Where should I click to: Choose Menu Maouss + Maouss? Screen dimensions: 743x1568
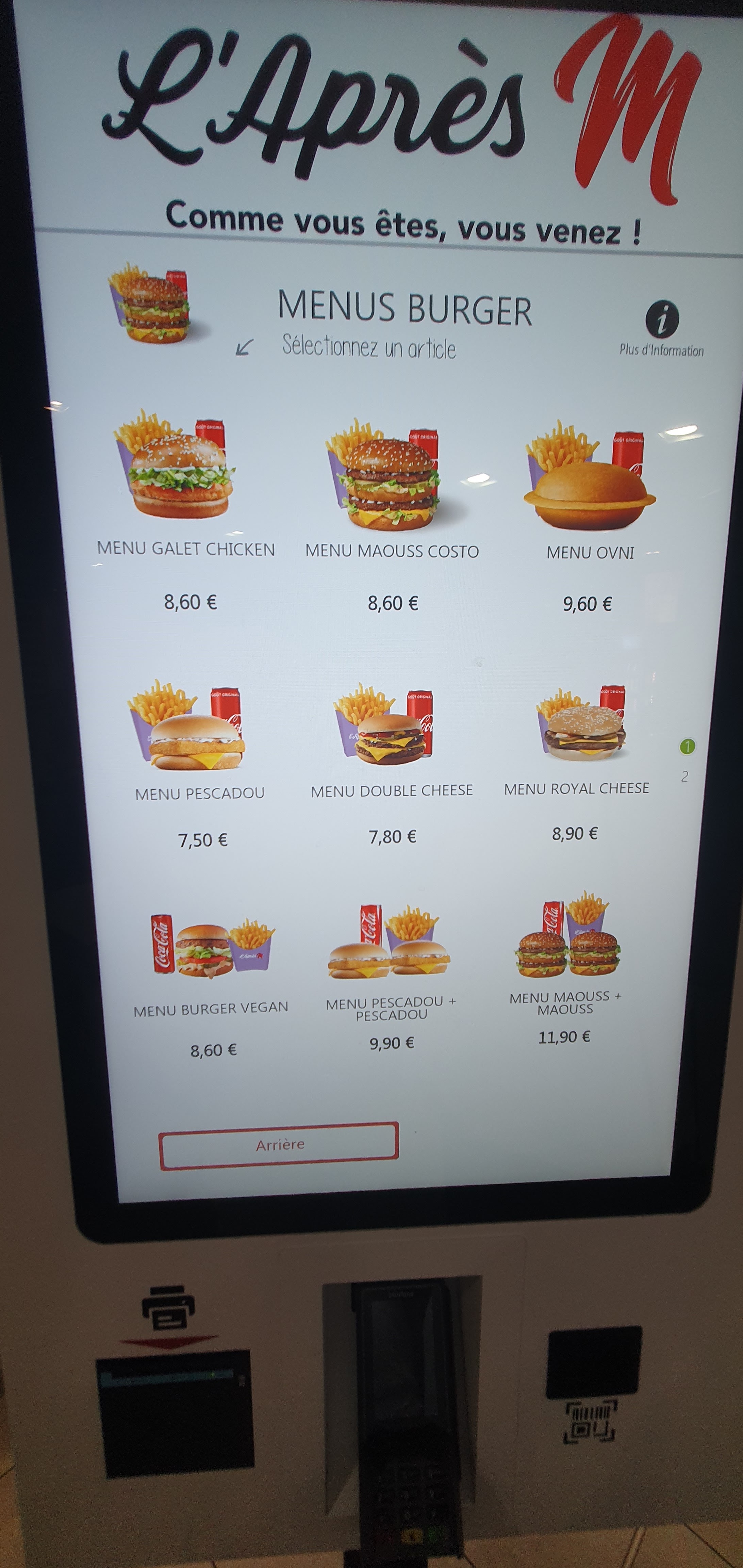(x=566, y=968)
